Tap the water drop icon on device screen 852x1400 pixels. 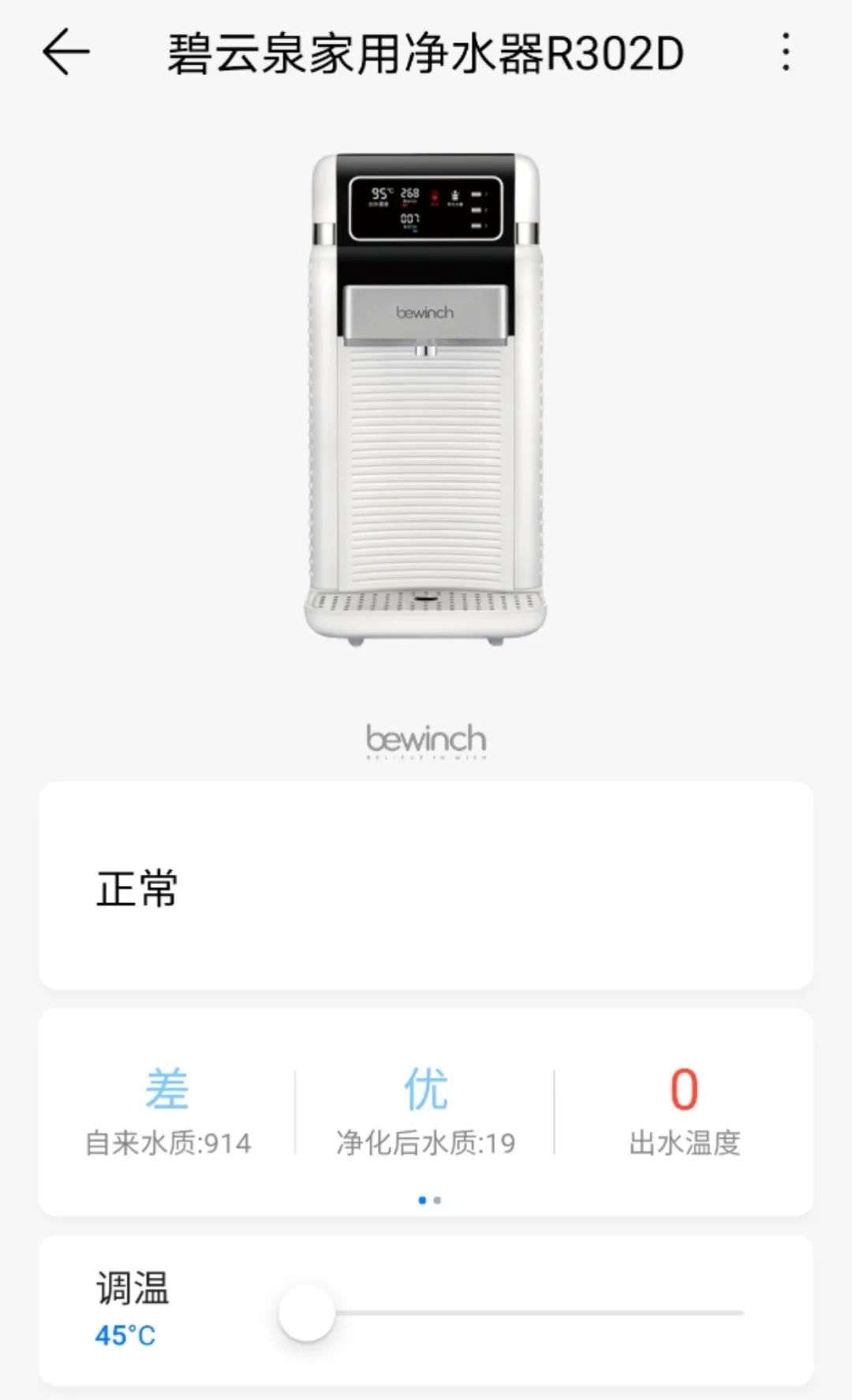click(x=456, y=195)
